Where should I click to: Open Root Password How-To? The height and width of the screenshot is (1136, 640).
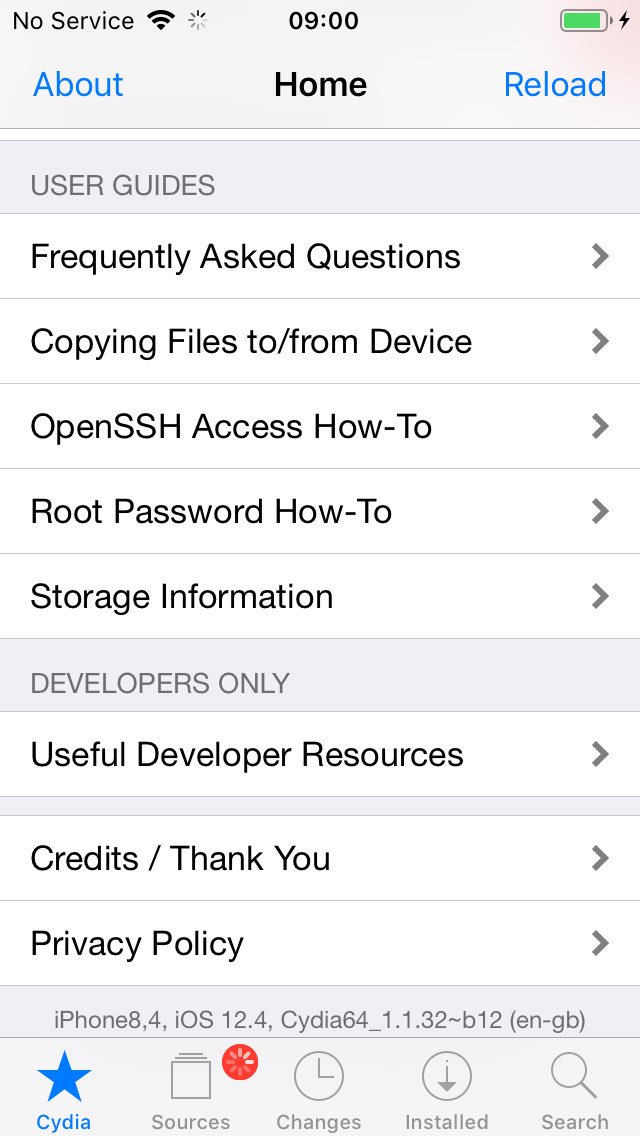pos(320,512)
